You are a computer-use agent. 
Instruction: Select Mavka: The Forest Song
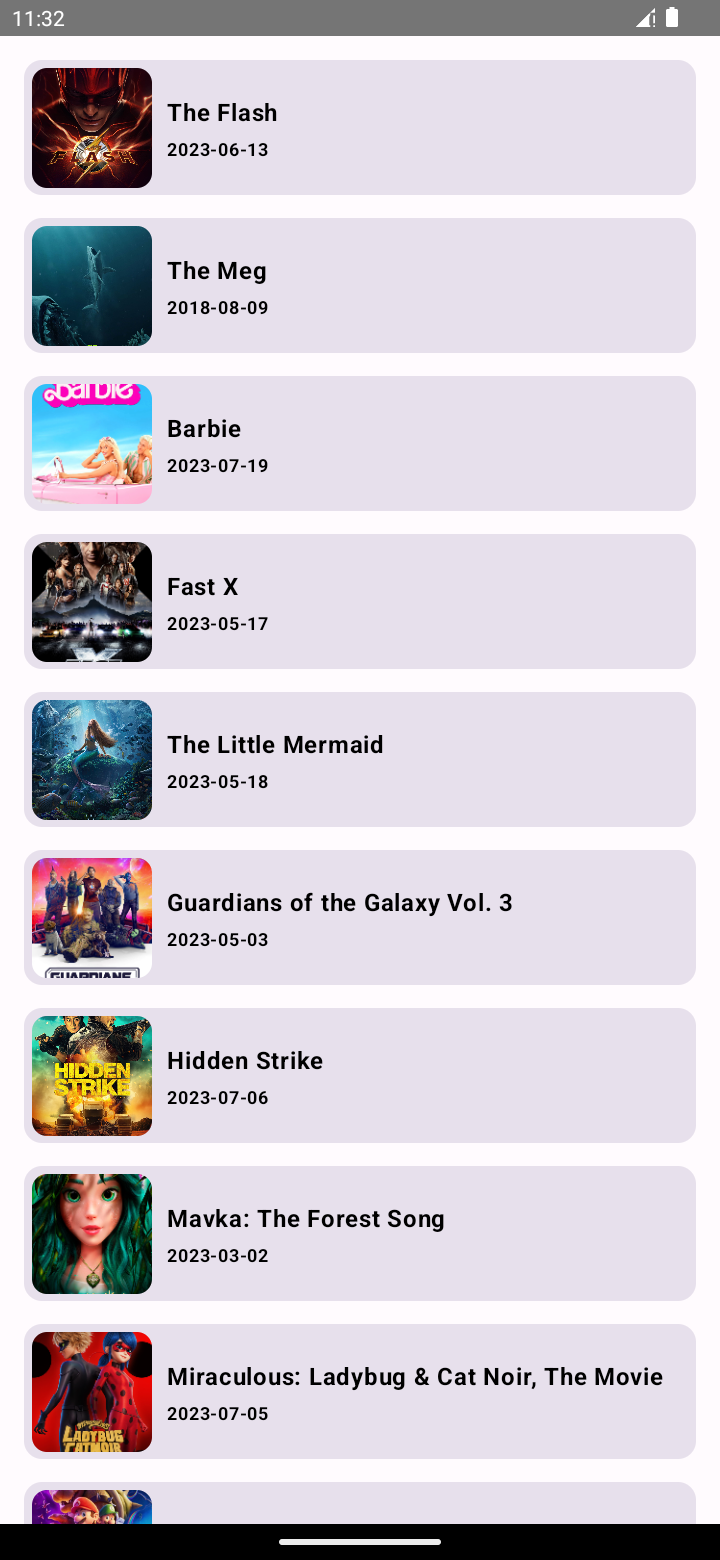(x=360, y=1233)
